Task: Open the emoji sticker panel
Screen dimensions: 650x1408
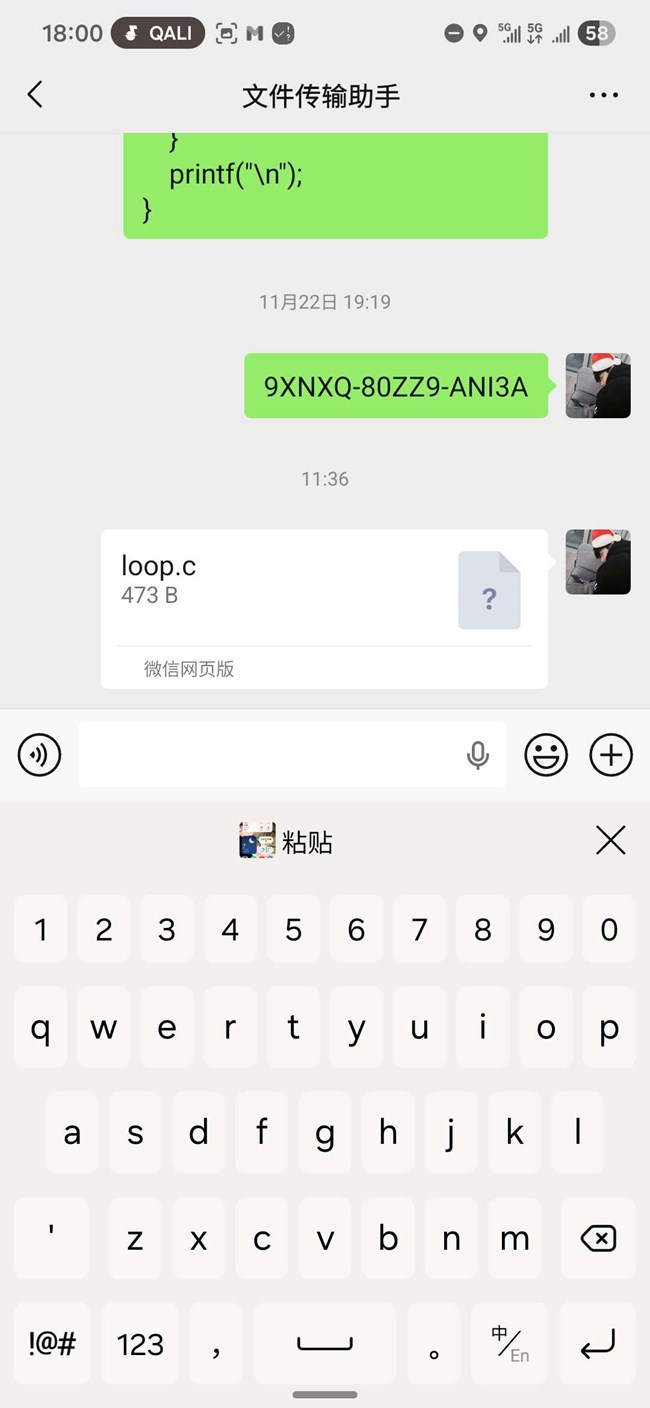Action: pos(546,755)
